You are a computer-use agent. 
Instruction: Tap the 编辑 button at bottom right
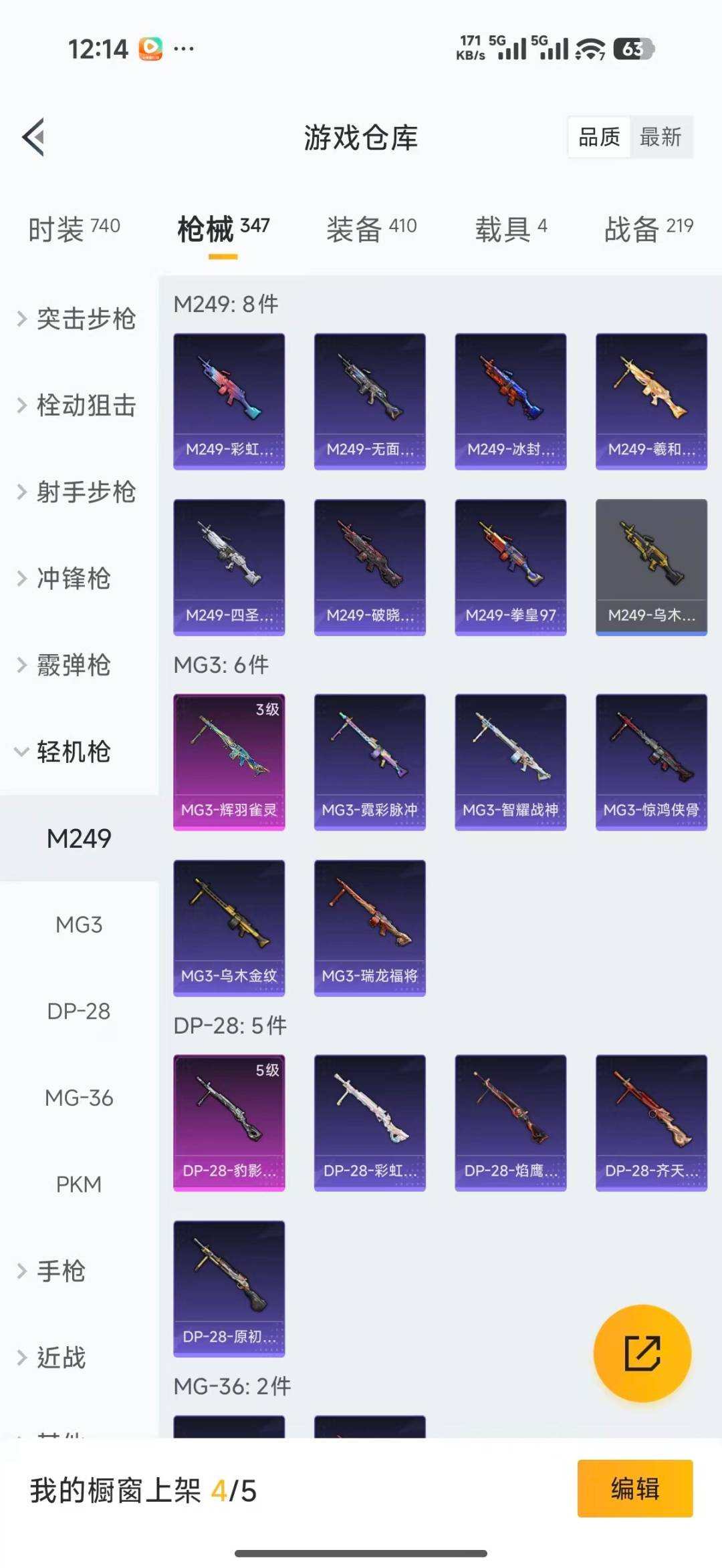634,1488
